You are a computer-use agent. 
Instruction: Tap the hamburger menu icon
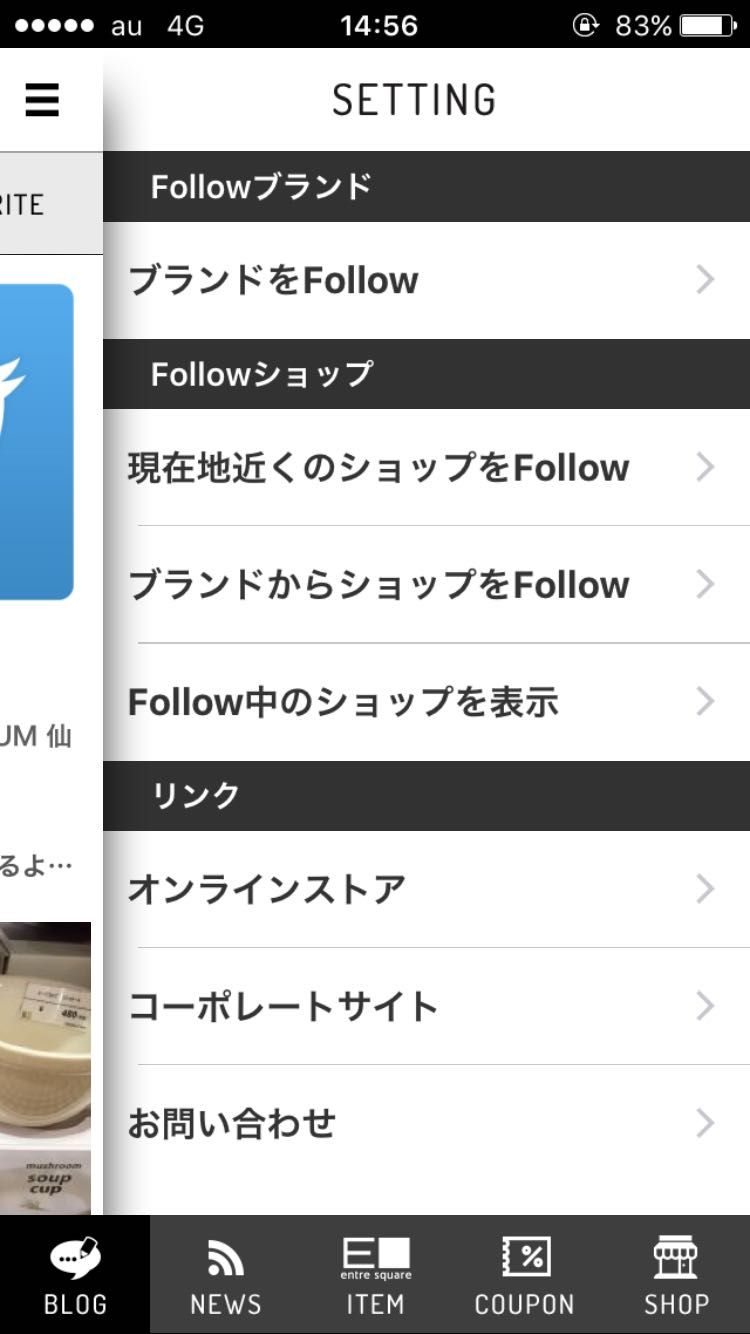pos(41,100)
